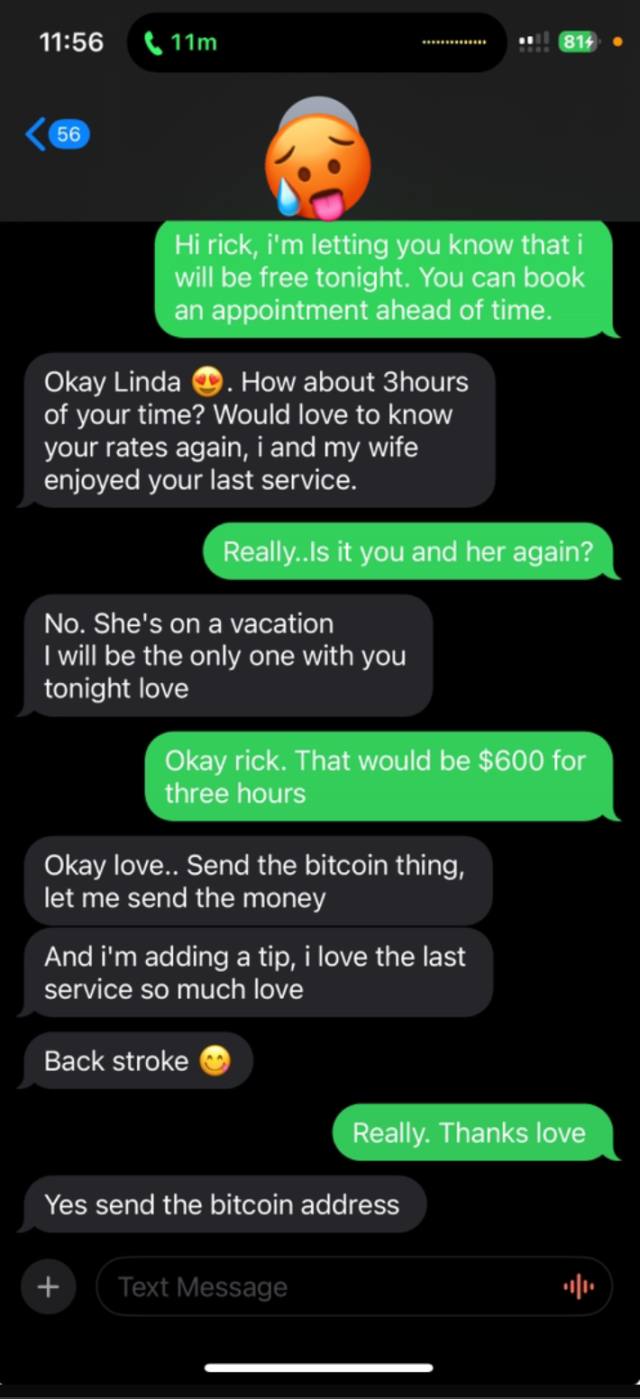Record an audio message
The height and width of the screenshot is (1399, 640).
(x=579, y=1286)
